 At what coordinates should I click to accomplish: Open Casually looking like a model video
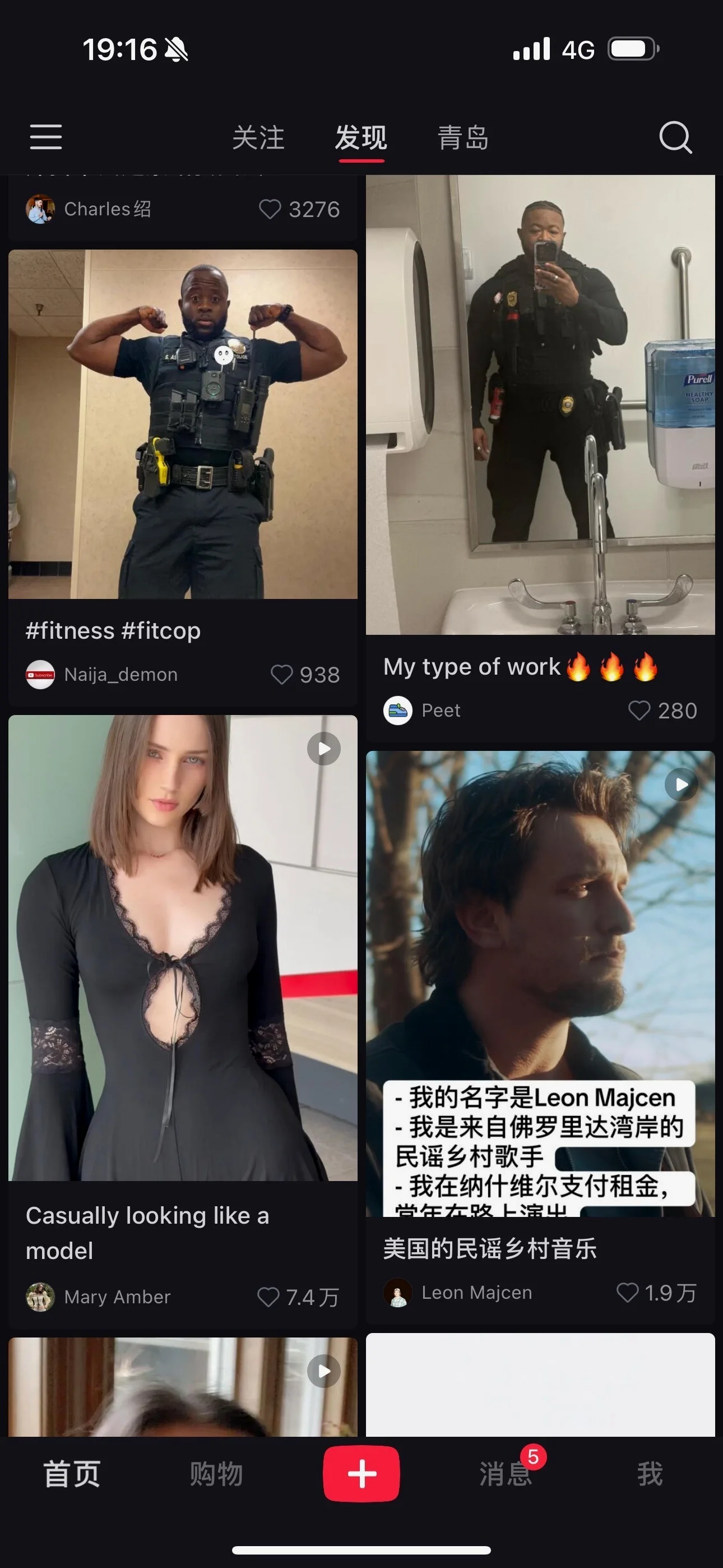[x=183, y=947]
